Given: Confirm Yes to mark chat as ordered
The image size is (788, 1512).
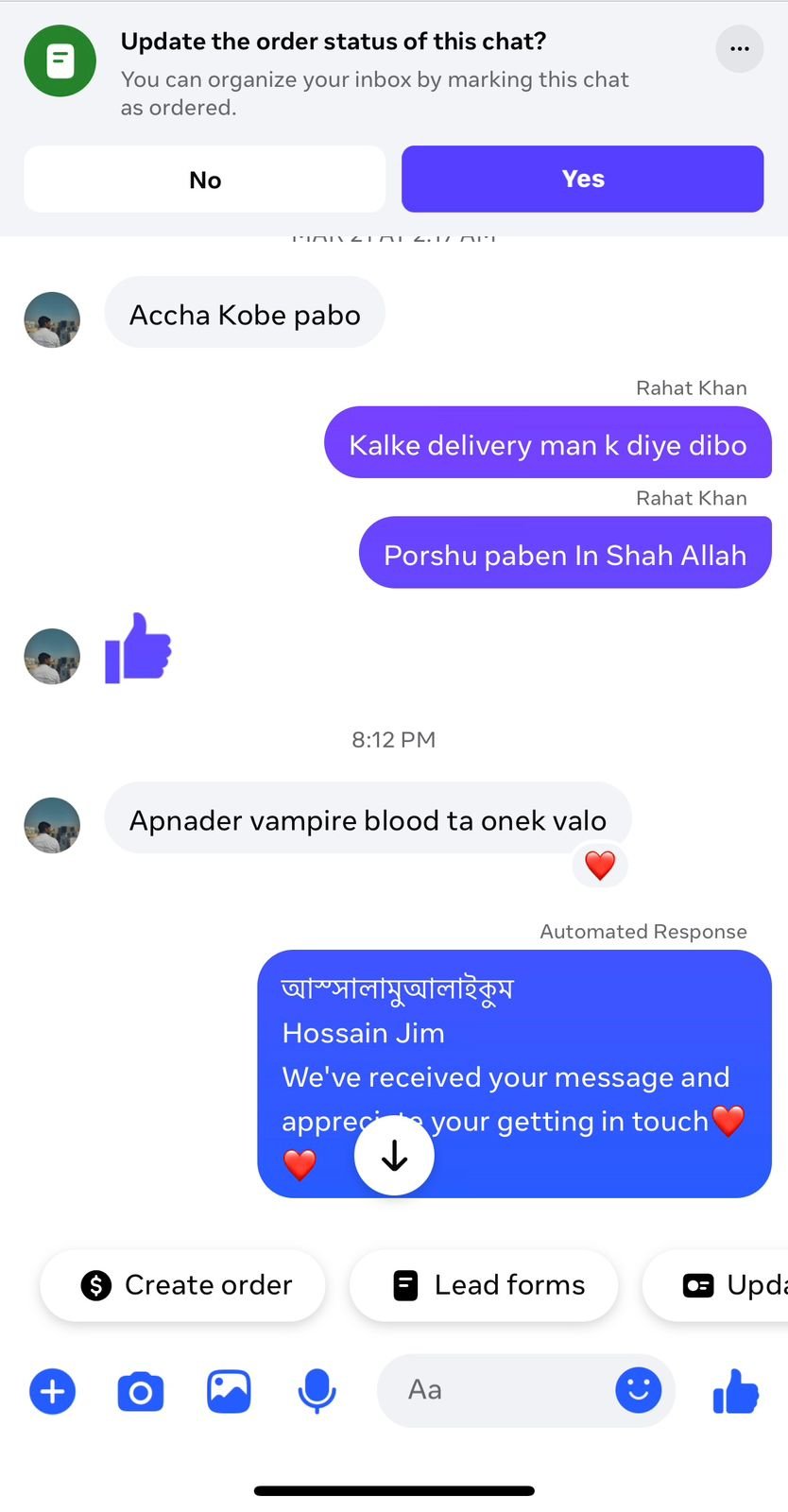Looking at the screenshot, I should pyautogui.click(x=582, y=179).
